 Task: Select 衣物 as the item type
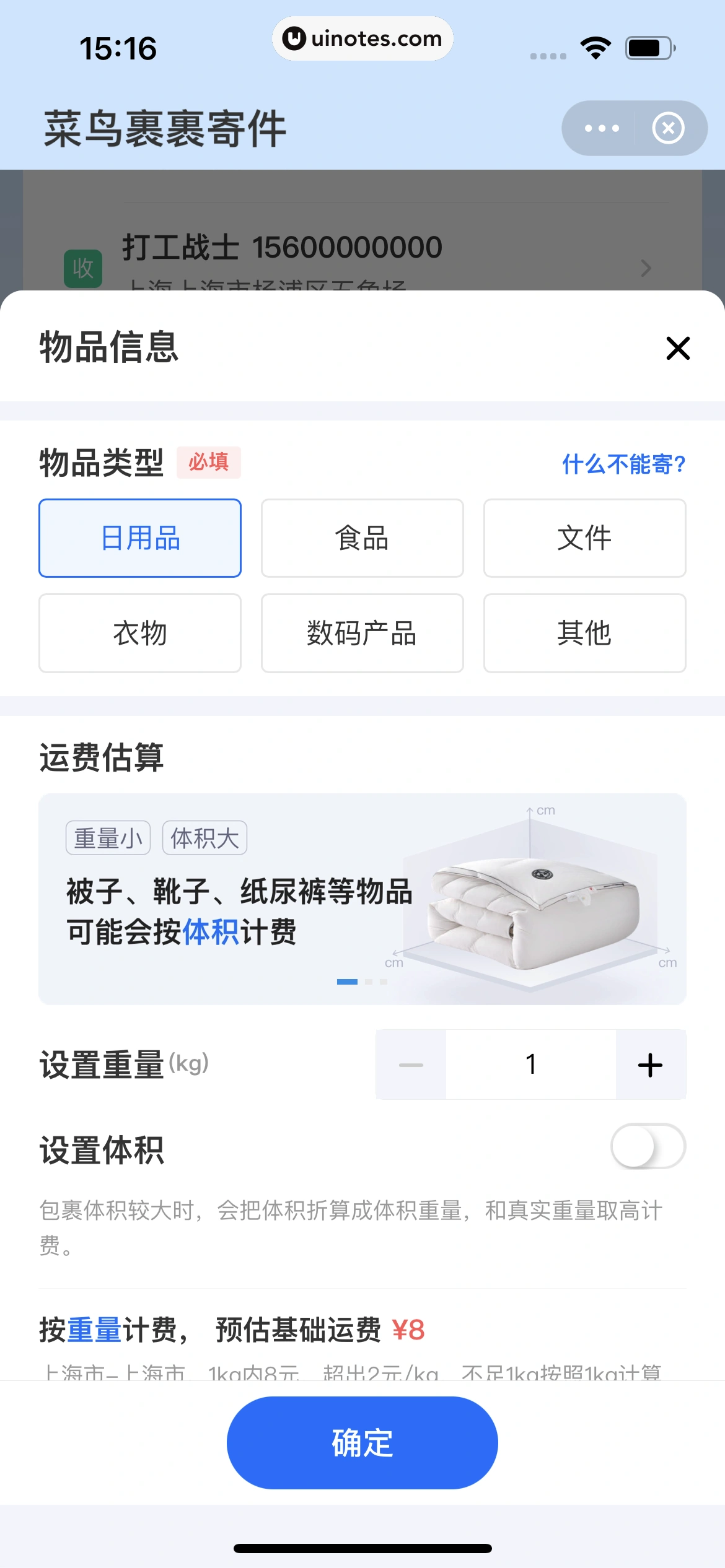pos(140,632)
